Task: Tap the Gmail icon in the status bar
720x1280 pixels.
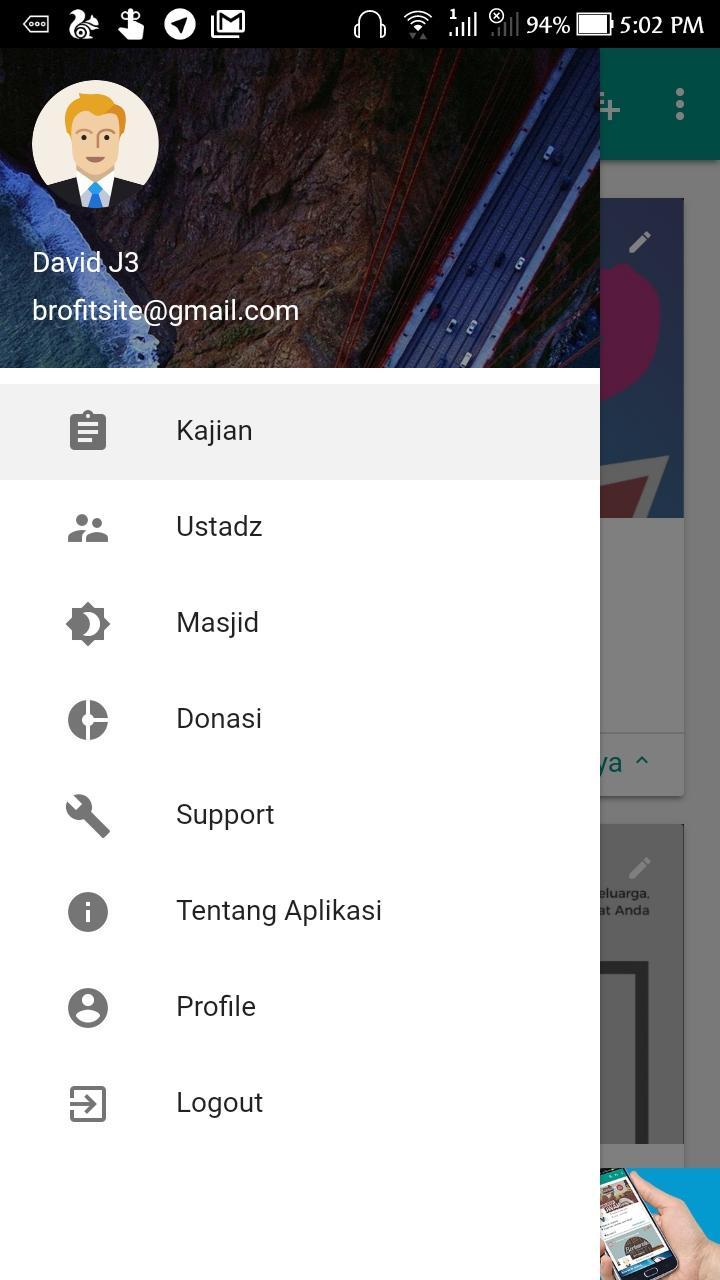Action: pyautogui.click(x=227, y=22)
